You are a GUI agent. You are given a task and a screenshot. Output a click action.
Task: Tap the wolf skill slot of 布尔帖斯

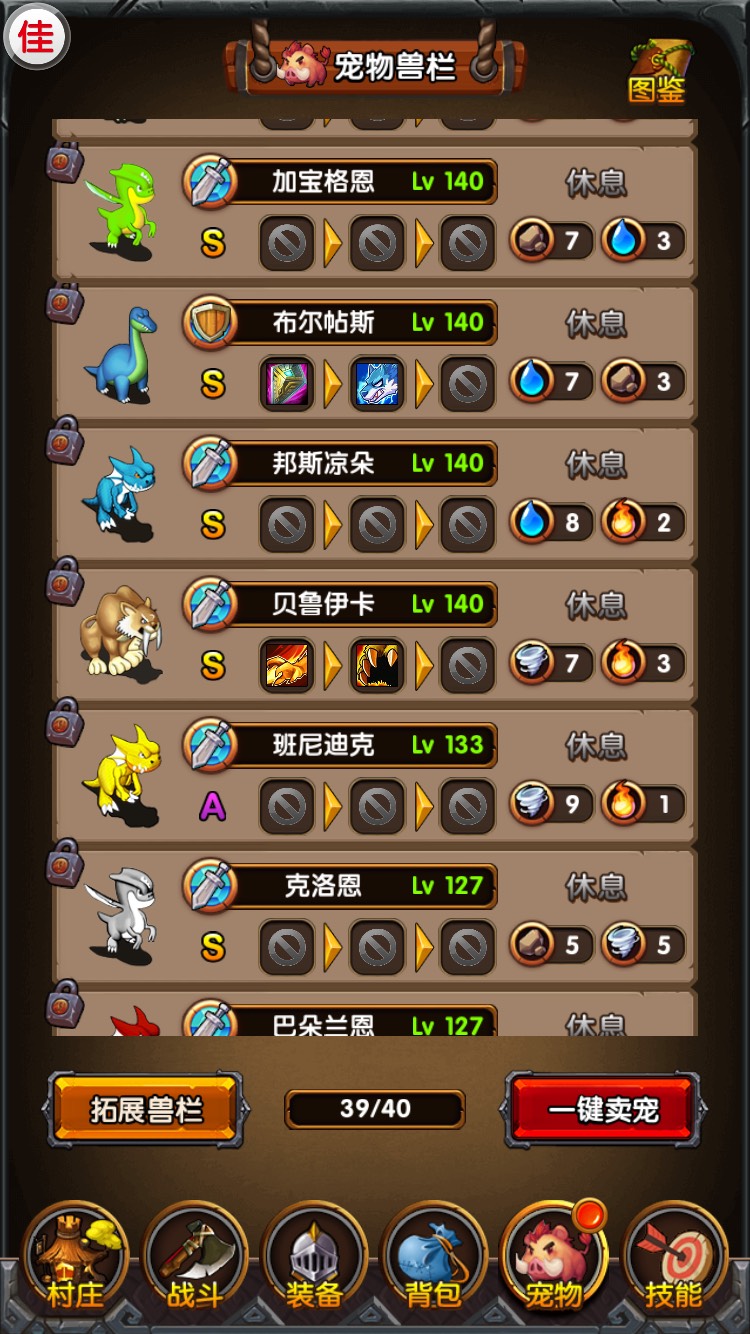pyautogui.click(x=377, y=383)
